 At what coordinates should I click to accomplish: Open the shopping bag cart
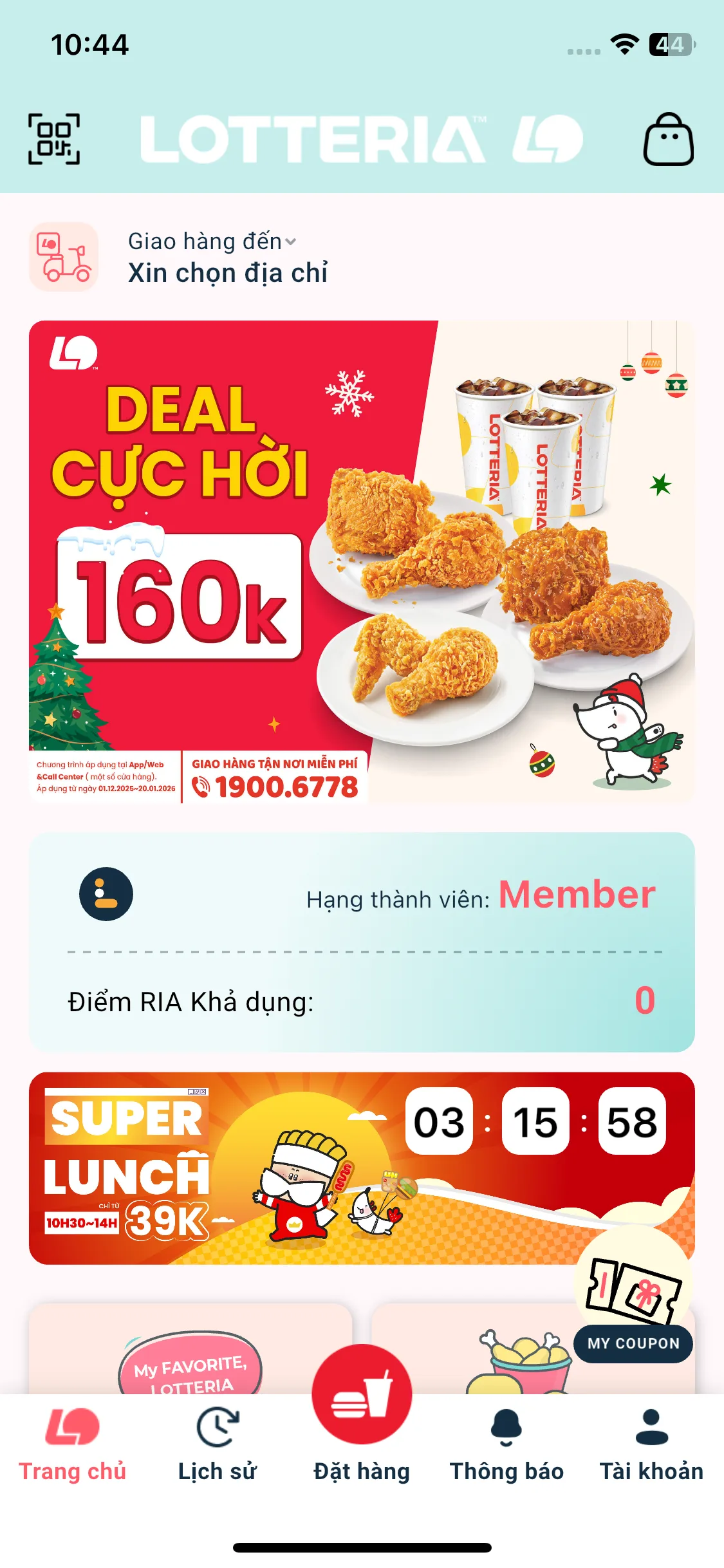[x=668, y=140]
